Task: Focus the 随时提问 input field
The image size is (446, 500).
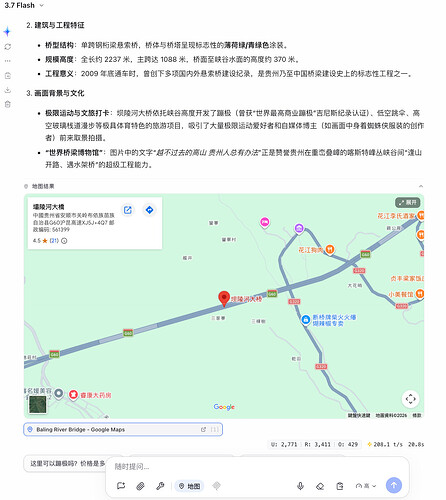Action: 257,466
